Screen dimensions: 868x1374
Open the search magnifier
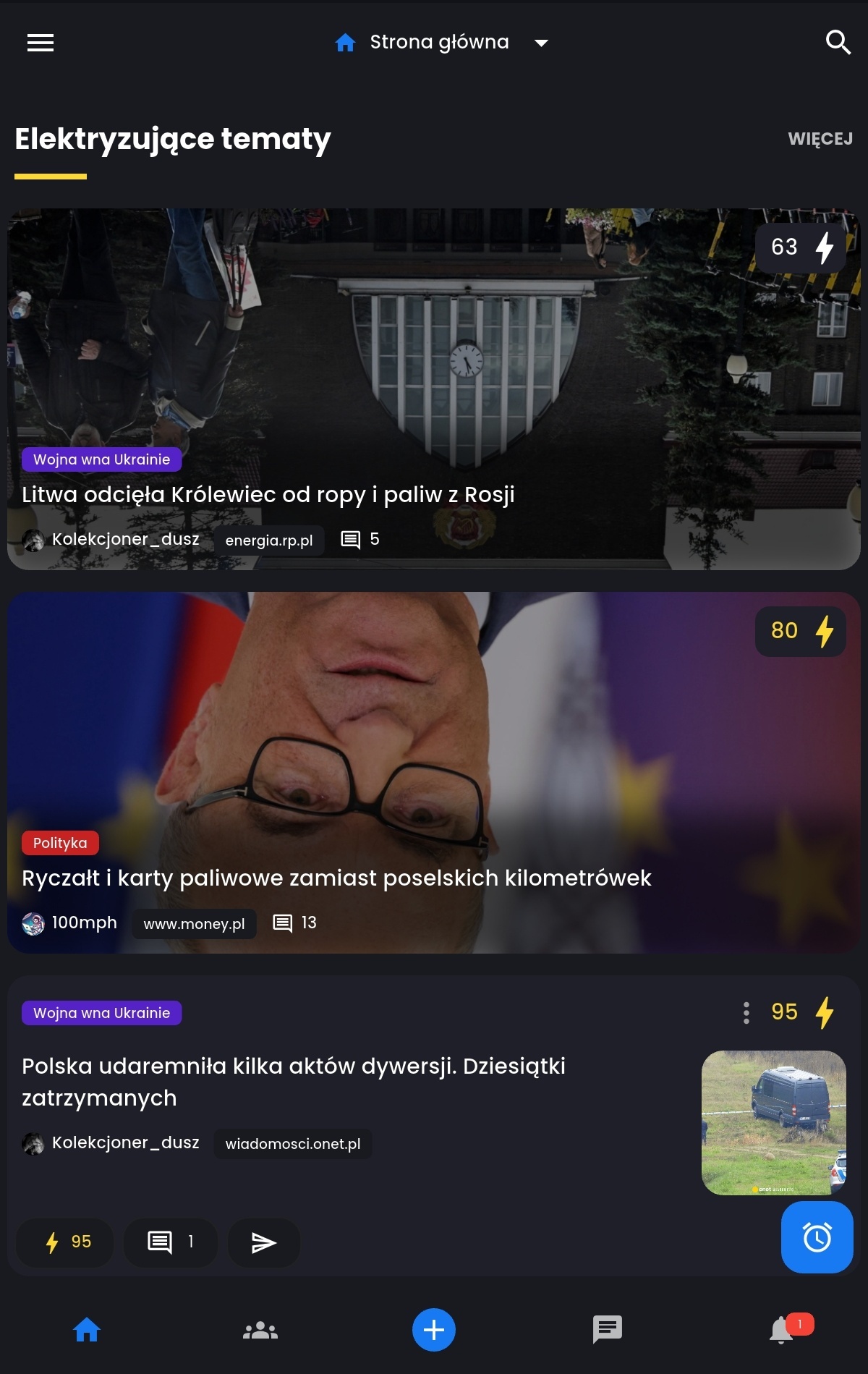pos(838,43)
